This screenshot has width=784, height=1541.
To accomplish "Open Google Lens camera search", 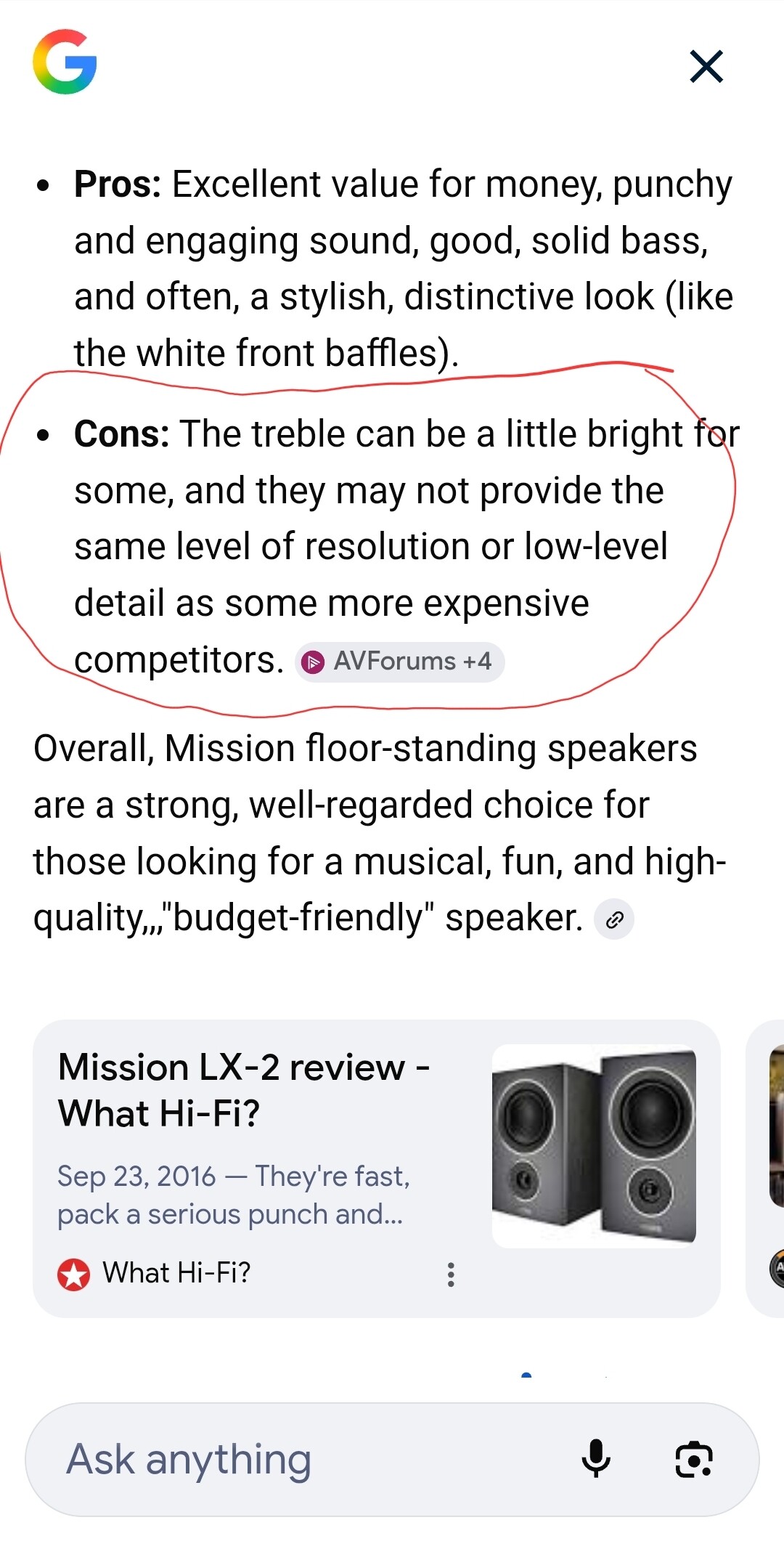I will [x=693, y=1459].
